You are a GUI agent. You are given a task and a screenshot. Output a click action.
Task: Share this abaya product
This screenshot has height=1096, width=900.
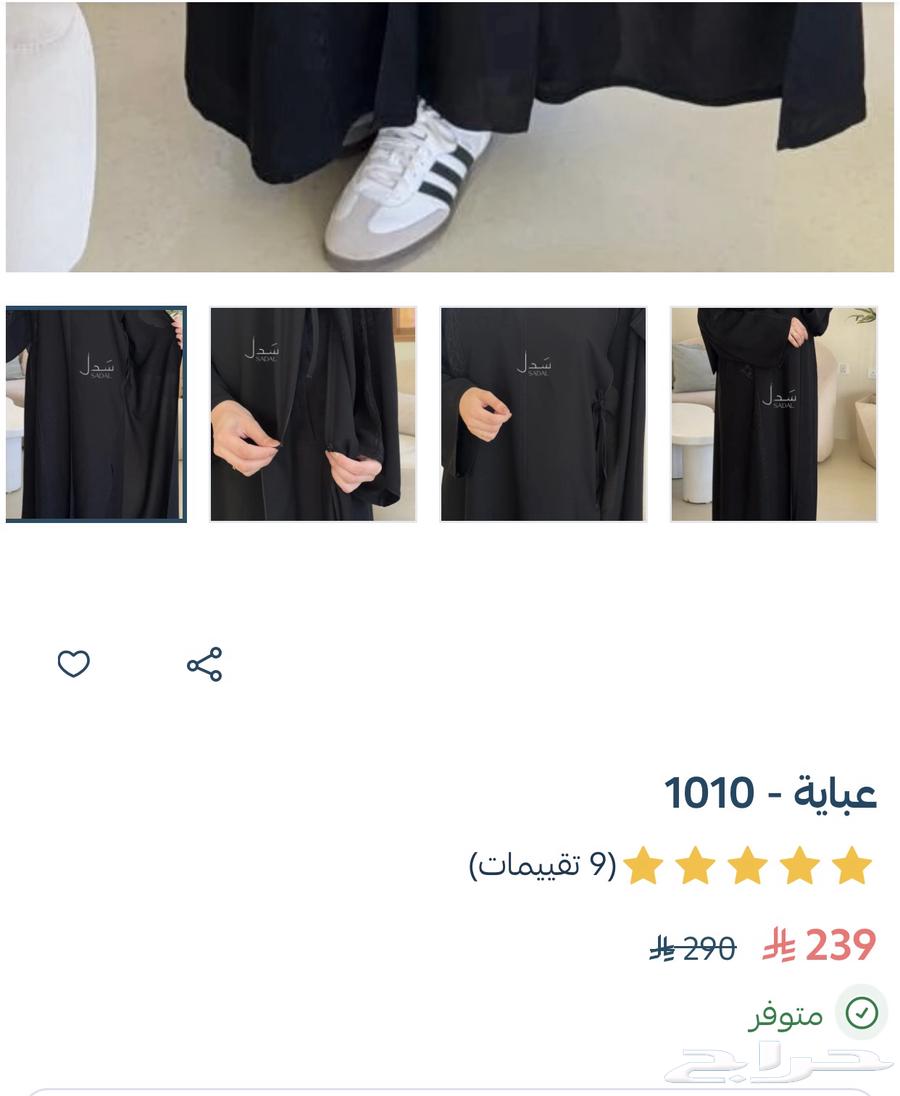pyautogui.click(x=204, y=664)
